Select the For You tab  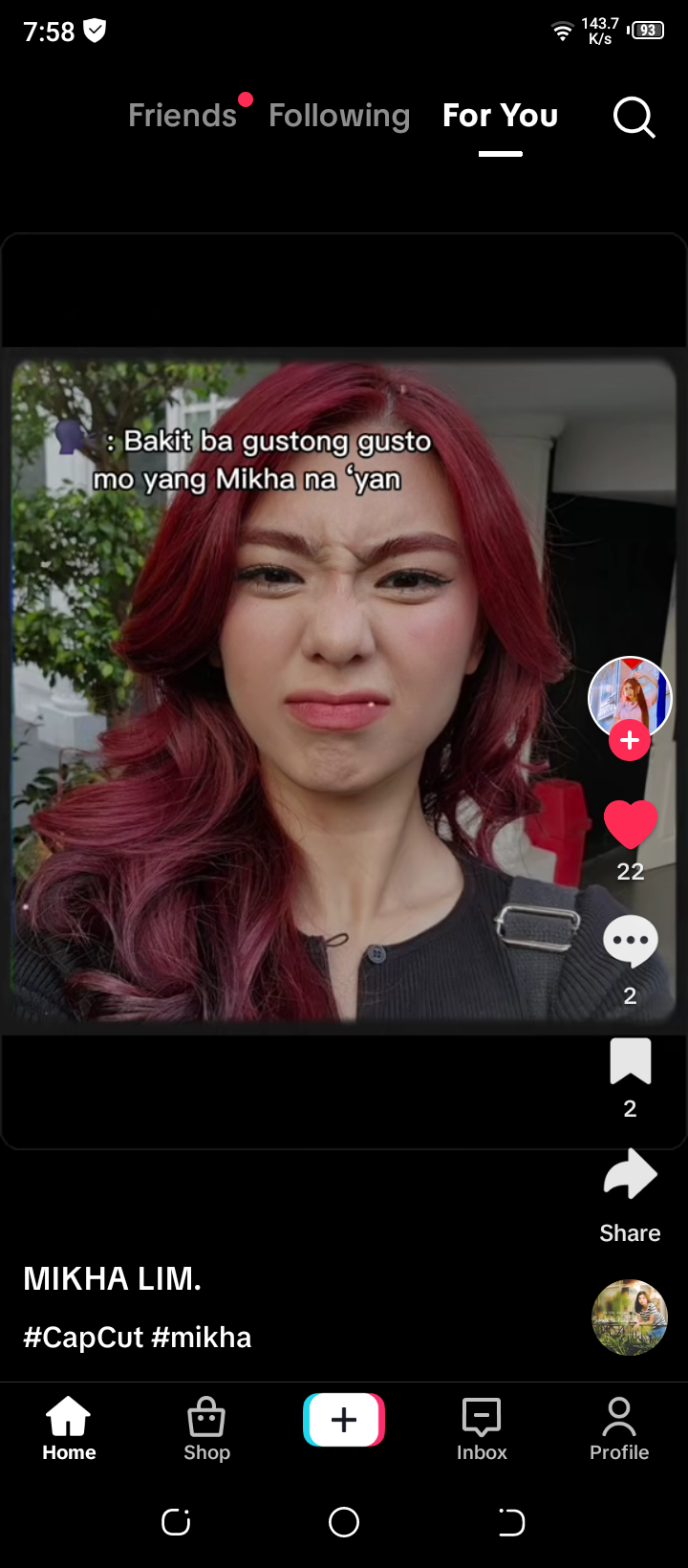500,116
